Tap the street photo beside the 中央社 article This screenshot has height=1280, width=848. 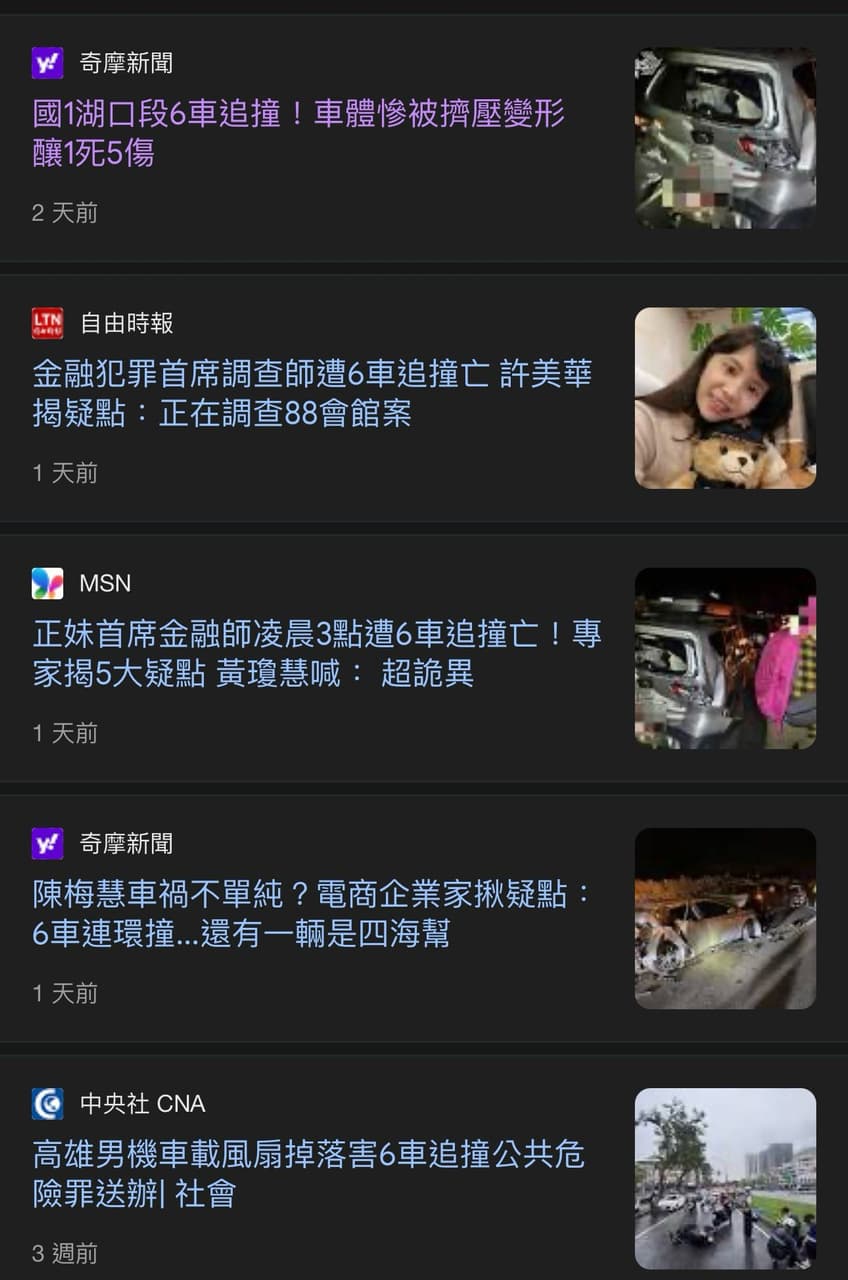pyautogui.click(x=725, y=1178)
